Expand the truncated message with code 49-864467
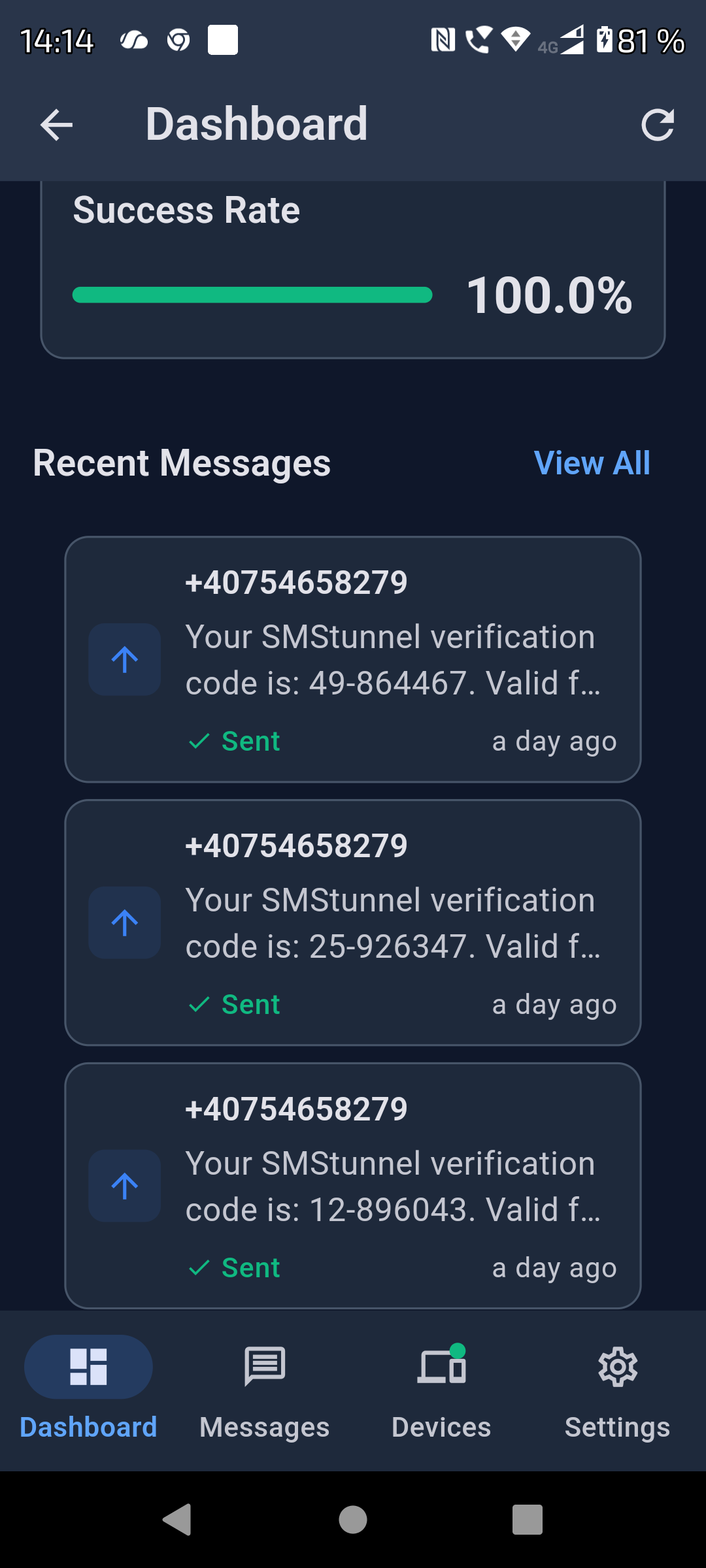706x1568 pixels. [393, 660]
